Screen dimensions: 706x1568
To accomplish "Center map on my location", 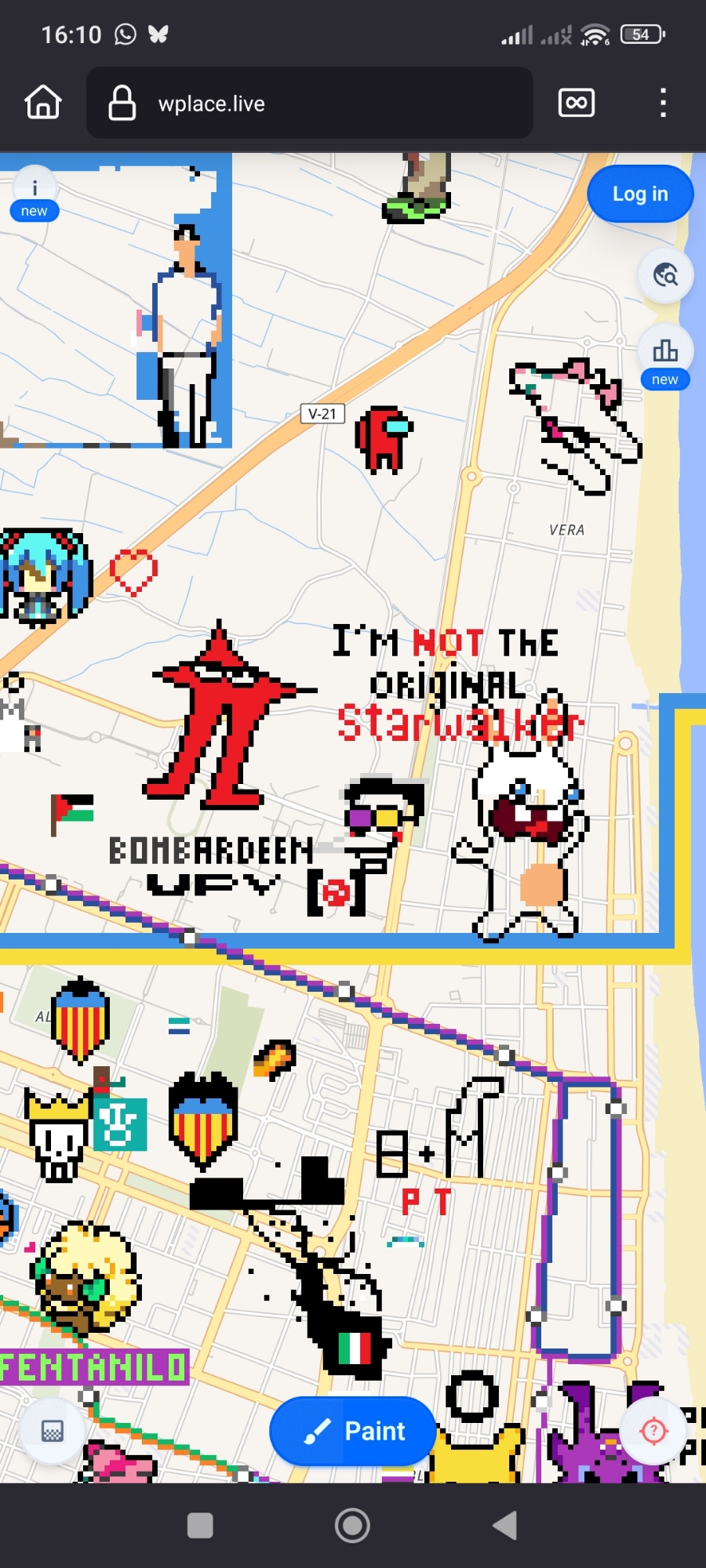I will (x=653, y=1431).
